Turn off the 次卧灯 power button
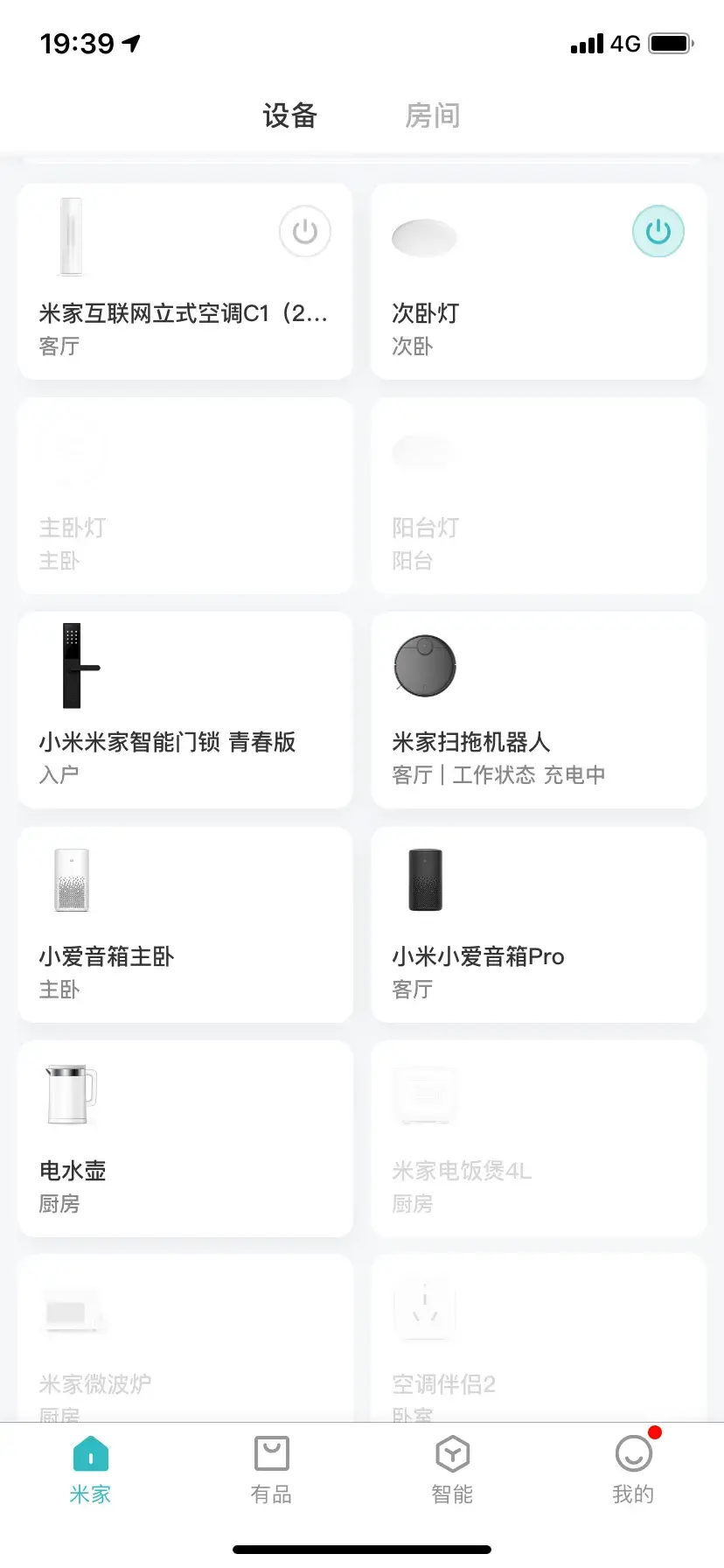Viewport: 724px width, 1568px height. tap(658, 232)
